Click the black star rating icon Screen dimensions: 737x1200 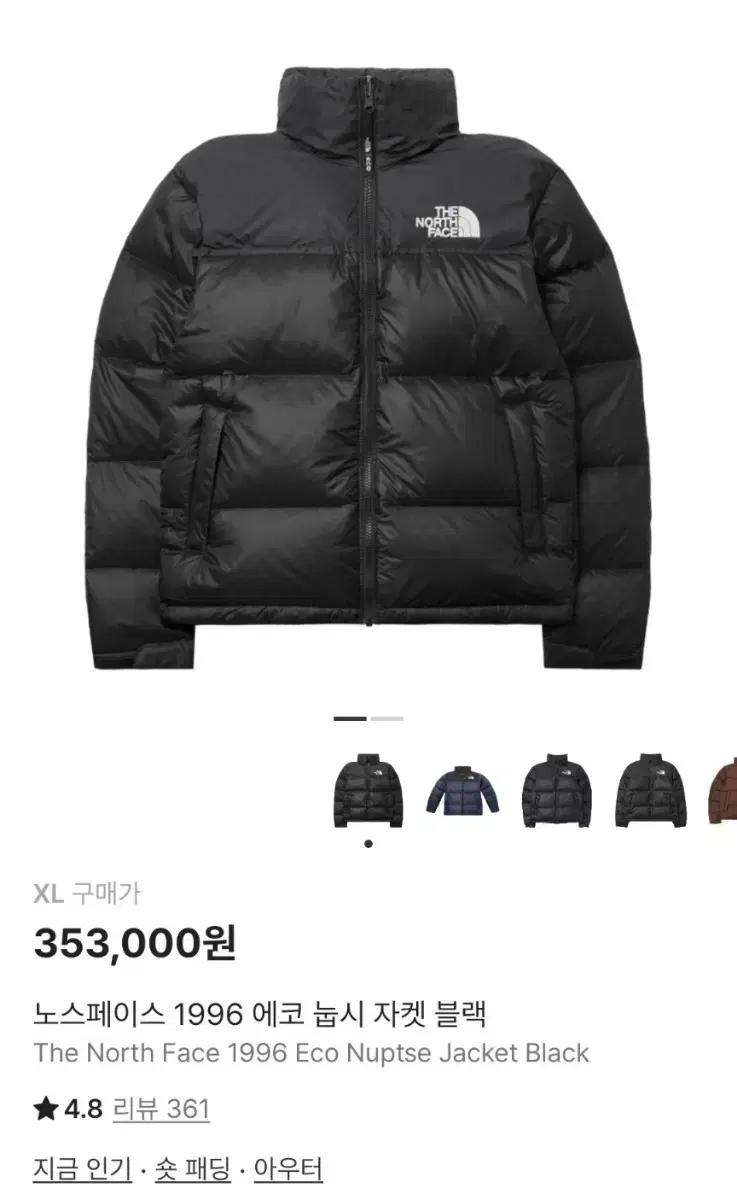click(44, 1107)
